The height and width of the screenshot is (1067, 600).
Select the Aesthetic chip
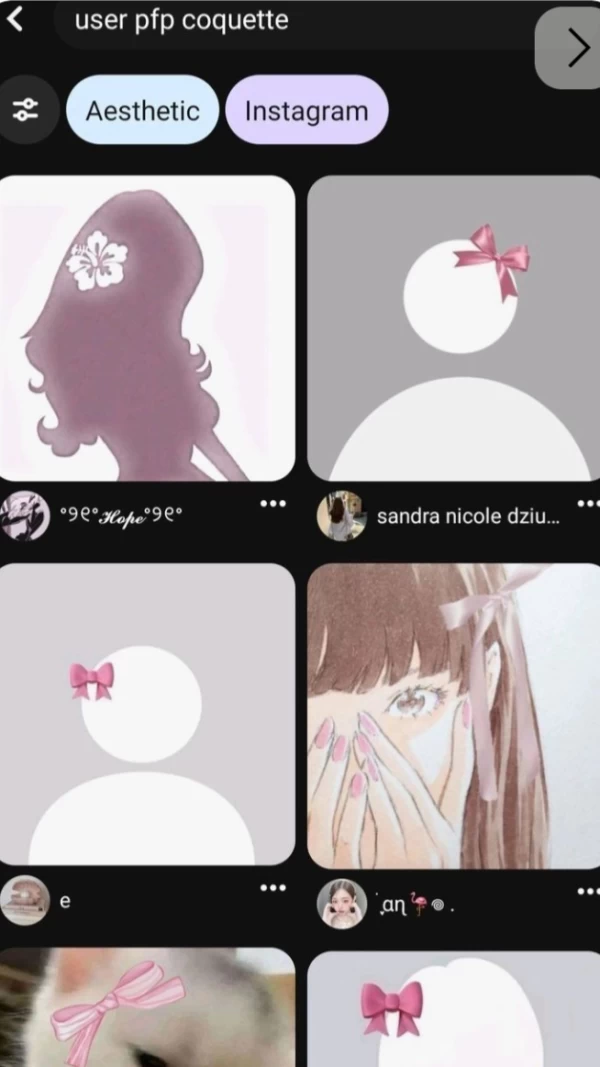click(x=142, y=111)
